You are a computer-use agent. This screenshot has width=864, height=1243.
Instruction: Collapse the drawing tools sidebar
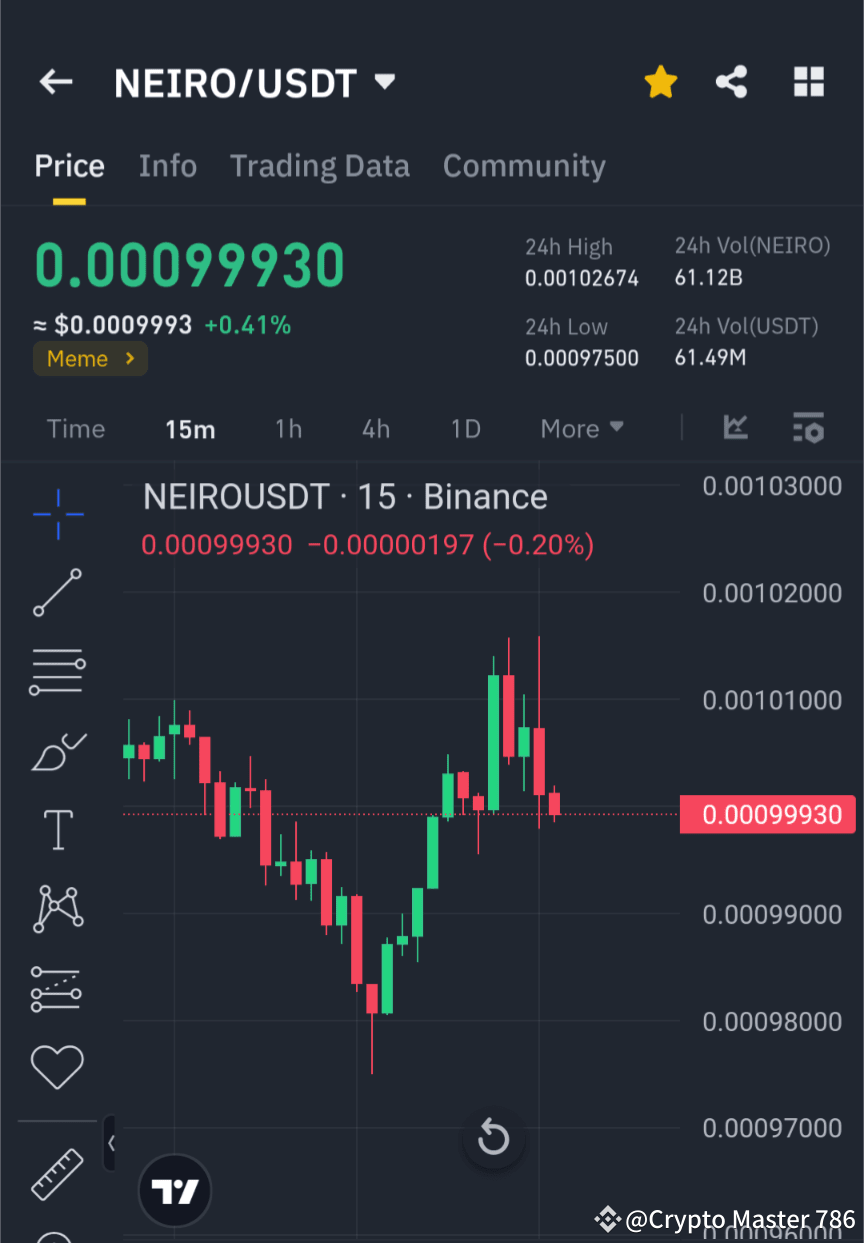pos(110,1143)
